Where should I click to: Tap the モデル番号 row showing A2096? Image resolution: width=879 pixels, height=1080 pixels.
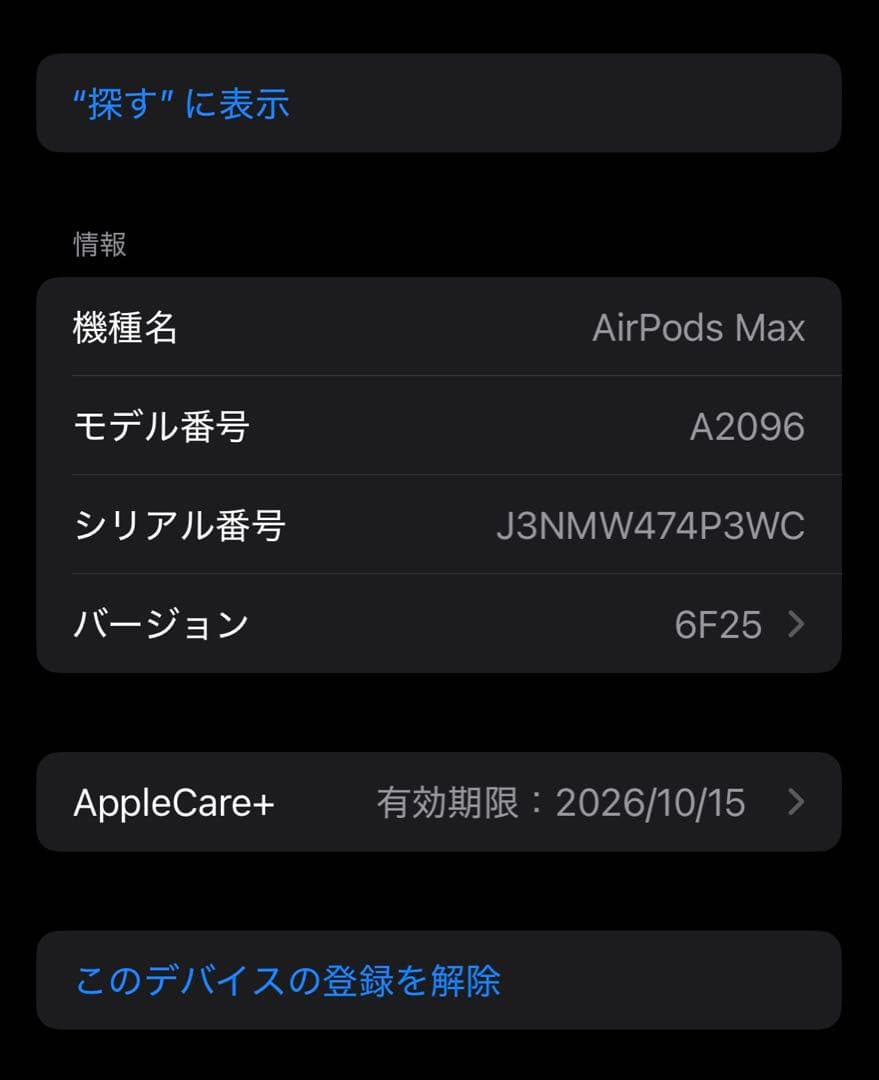click(440, 426)
